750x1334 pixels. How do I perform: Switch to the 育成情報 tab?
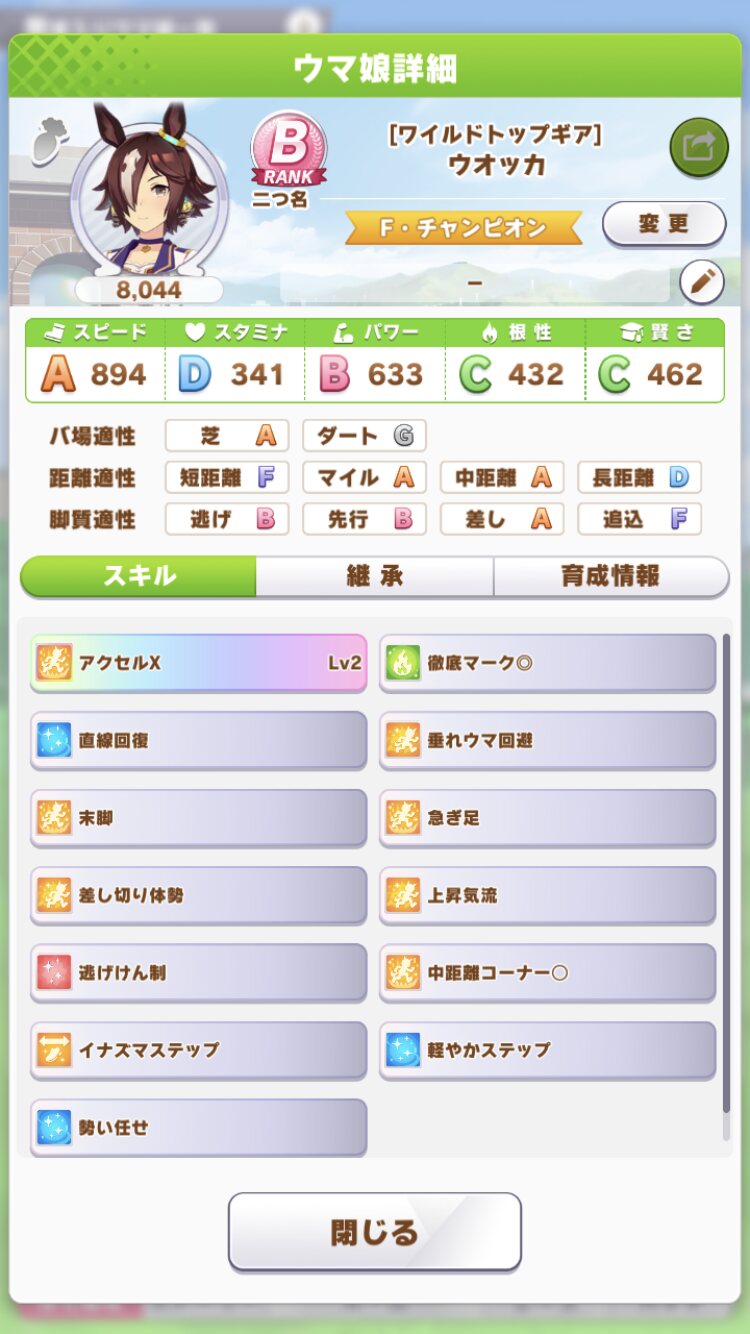(610, 576)
